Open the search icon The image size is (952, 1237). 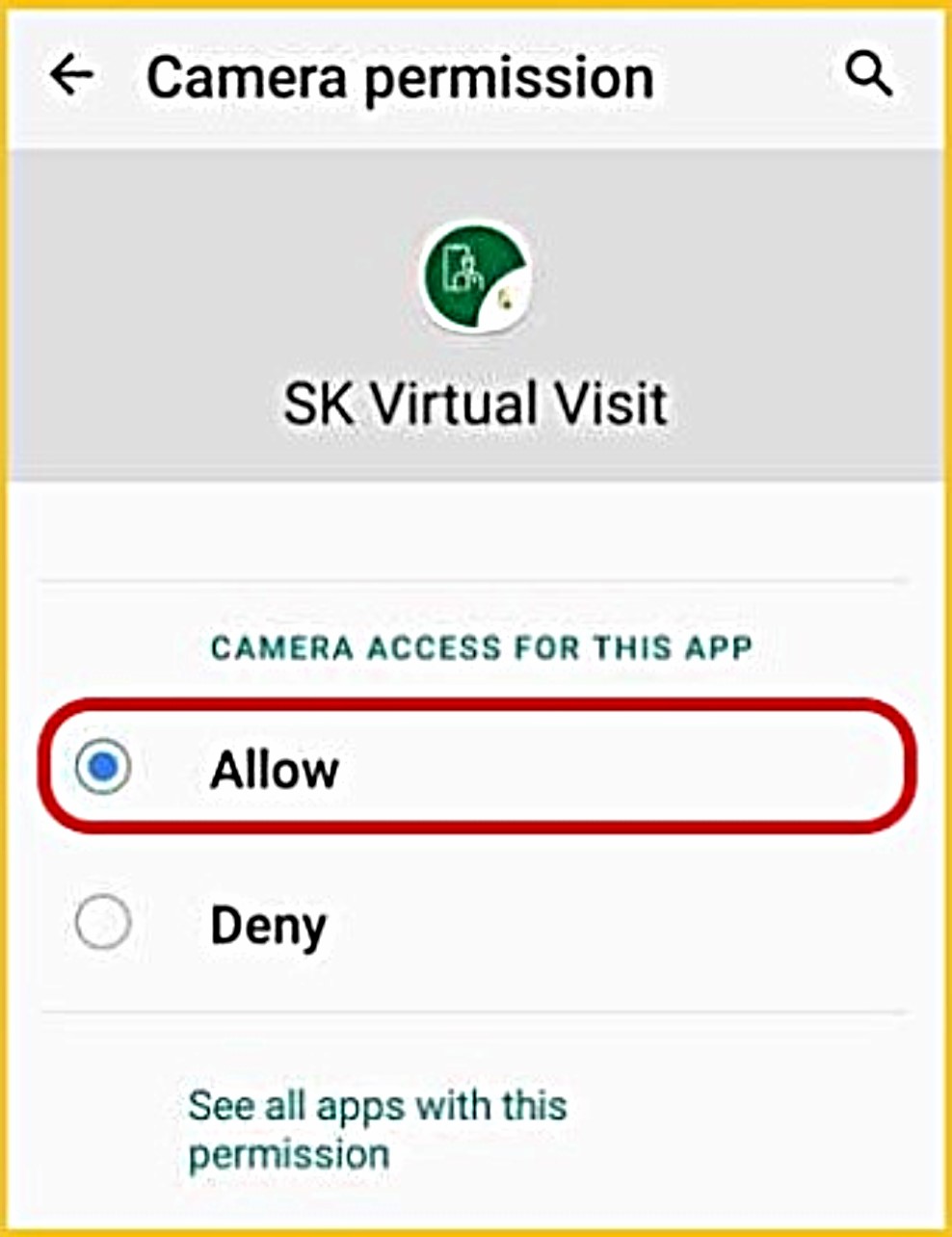point(867,73)
